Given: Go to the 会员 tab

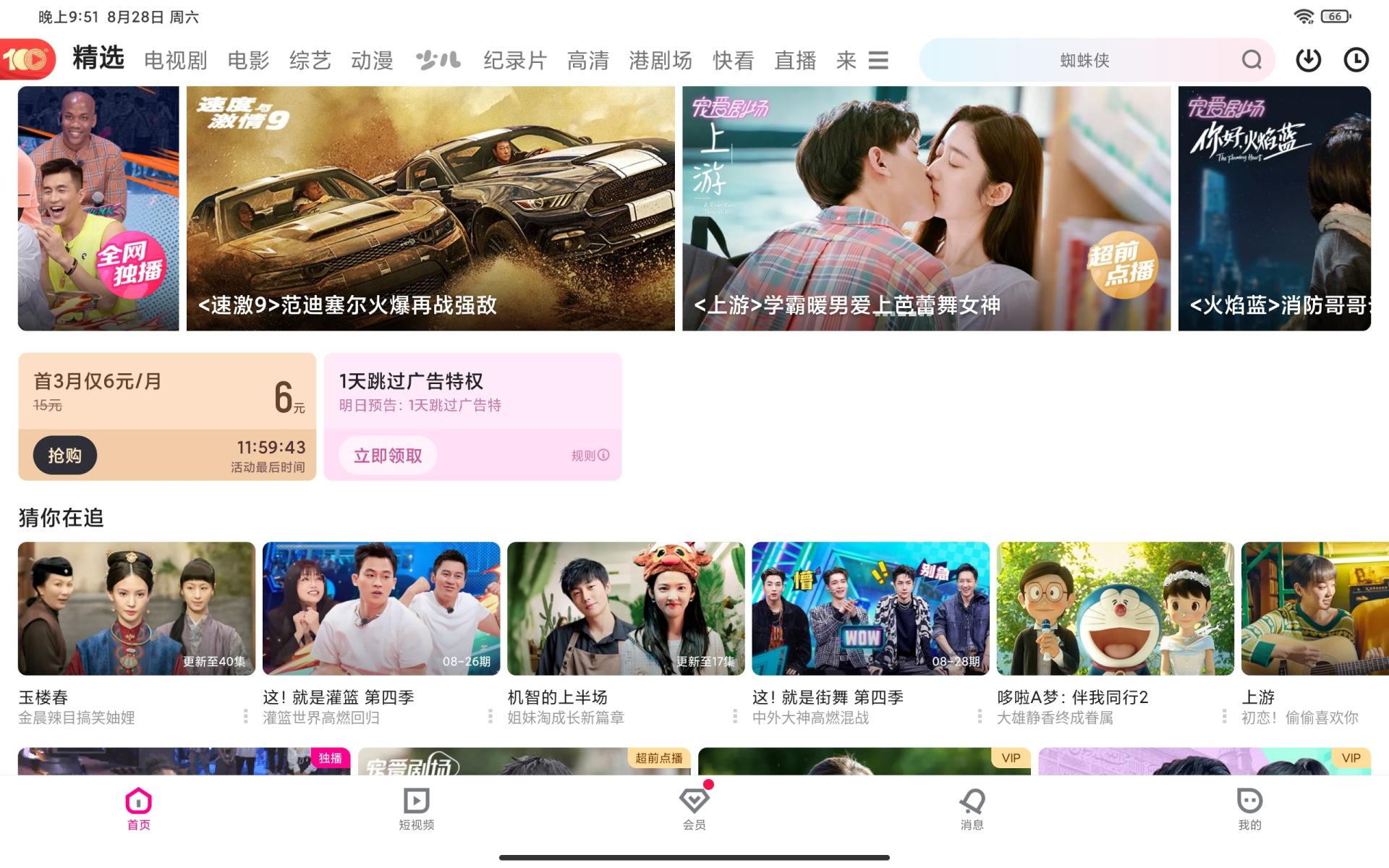Looking at the screenshot, I should click(x=694, y=809).
